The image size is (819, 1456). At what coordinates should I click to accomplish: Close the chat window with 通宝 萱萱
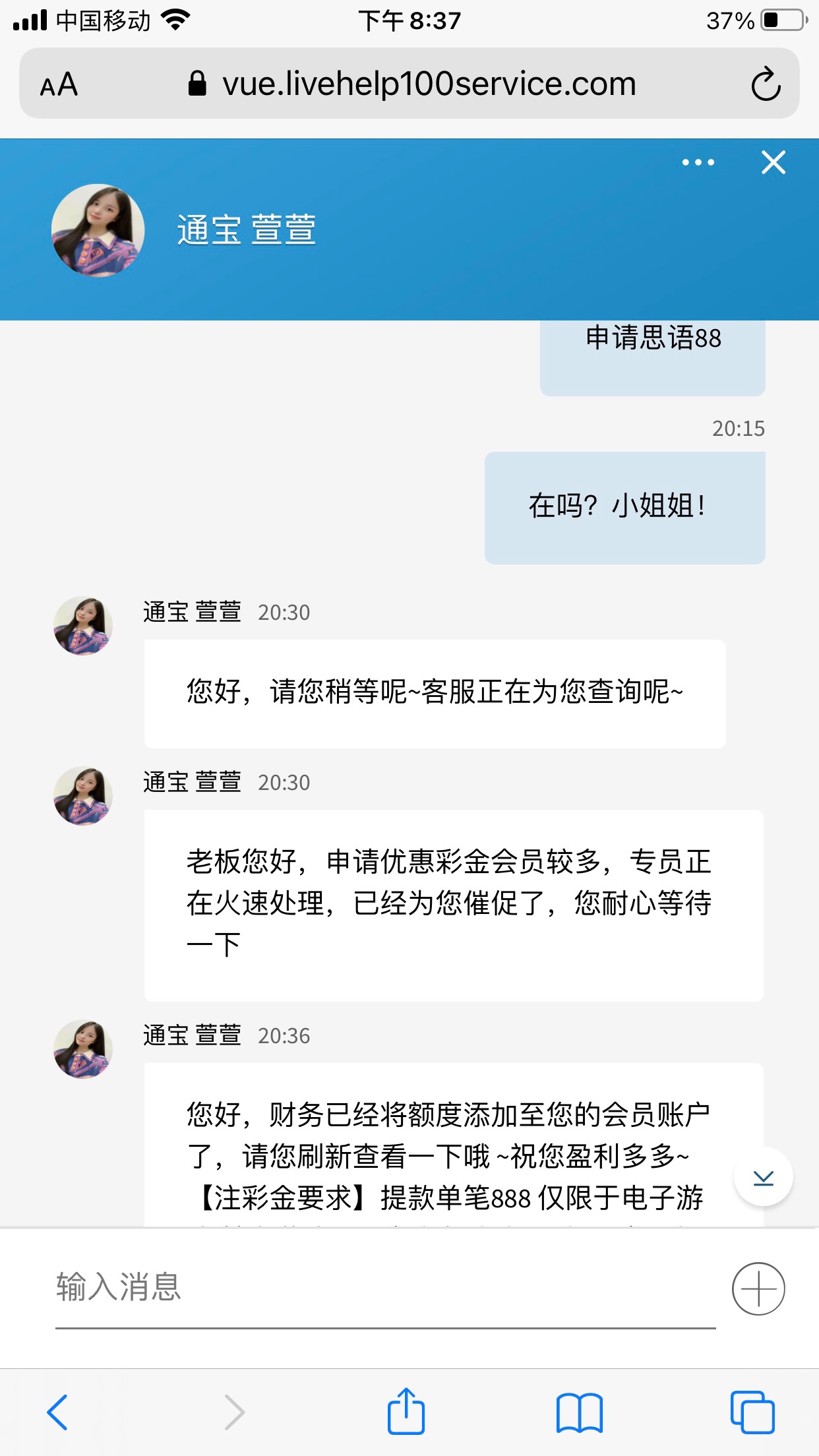pos(773,162)
